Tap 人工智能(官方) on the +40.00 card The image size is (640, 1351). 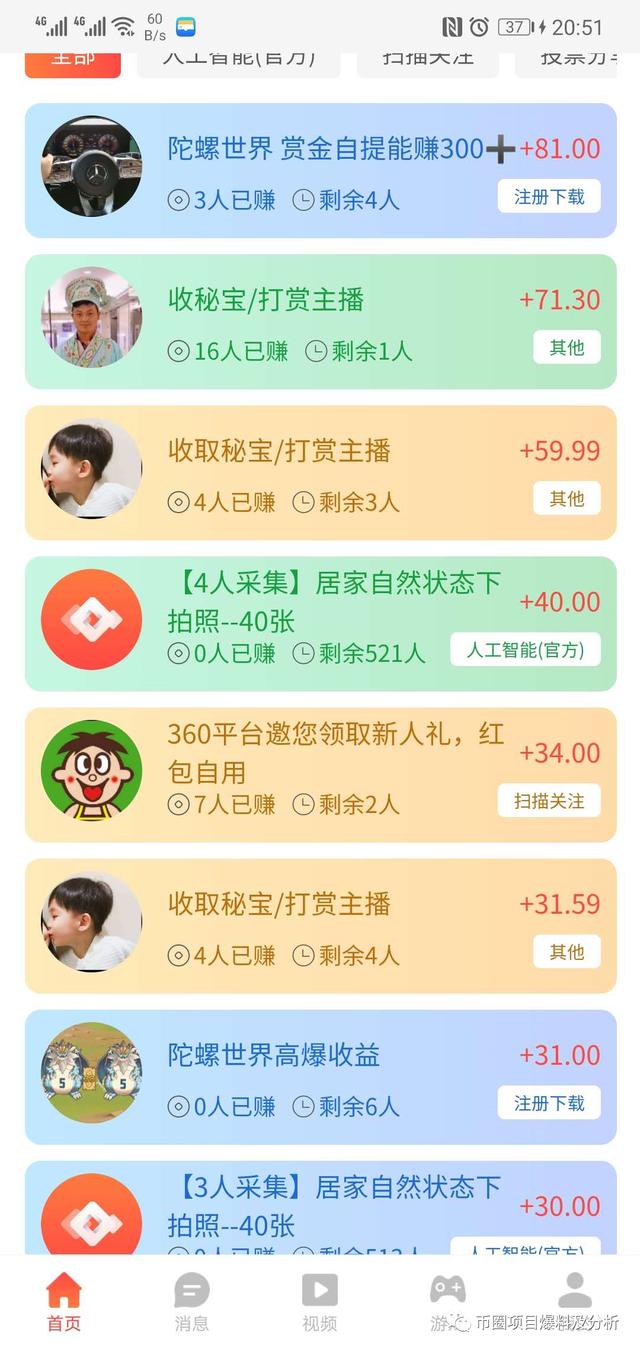(525, 650)
